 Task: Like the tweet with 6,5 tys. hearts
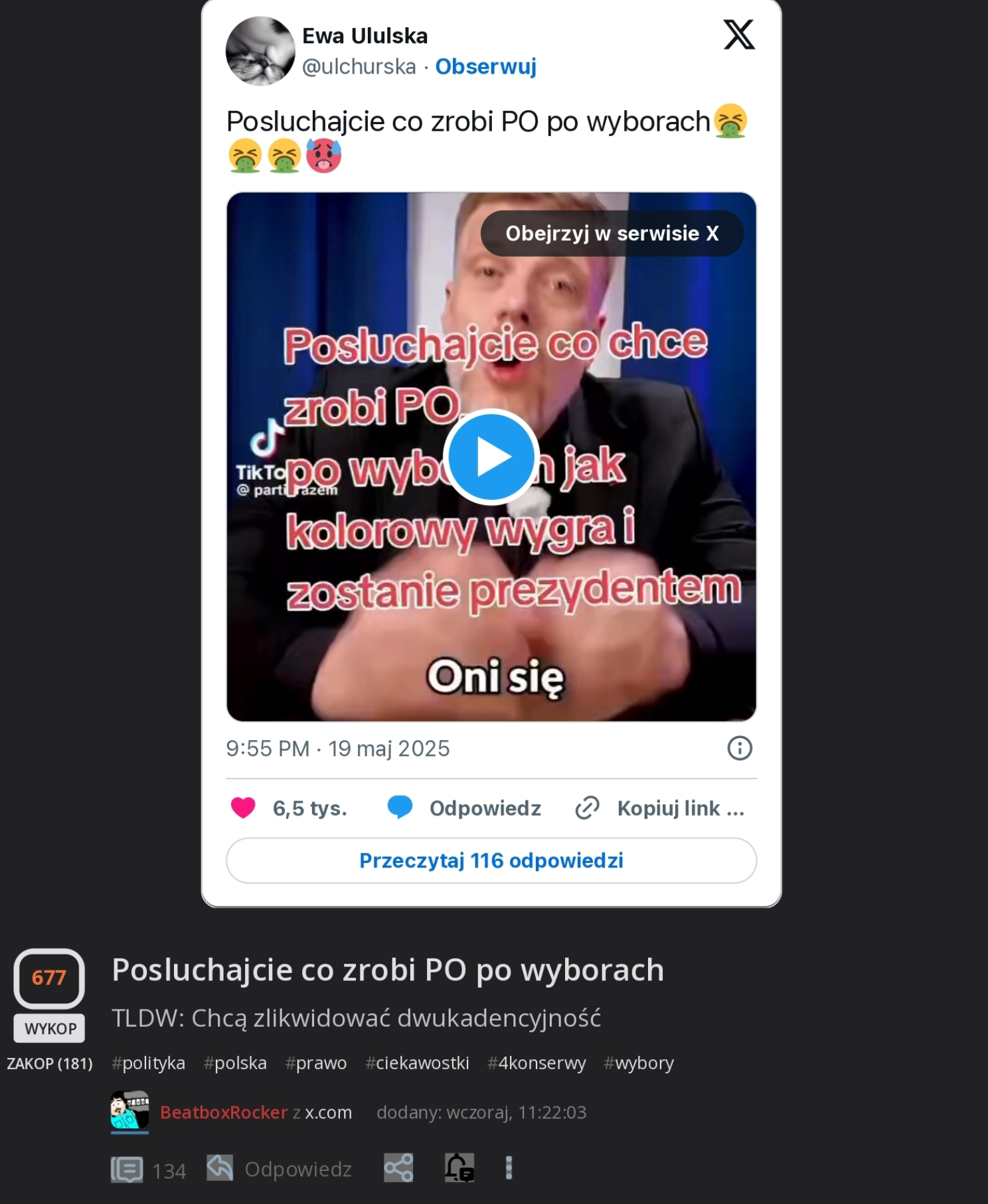pos(244,808)
